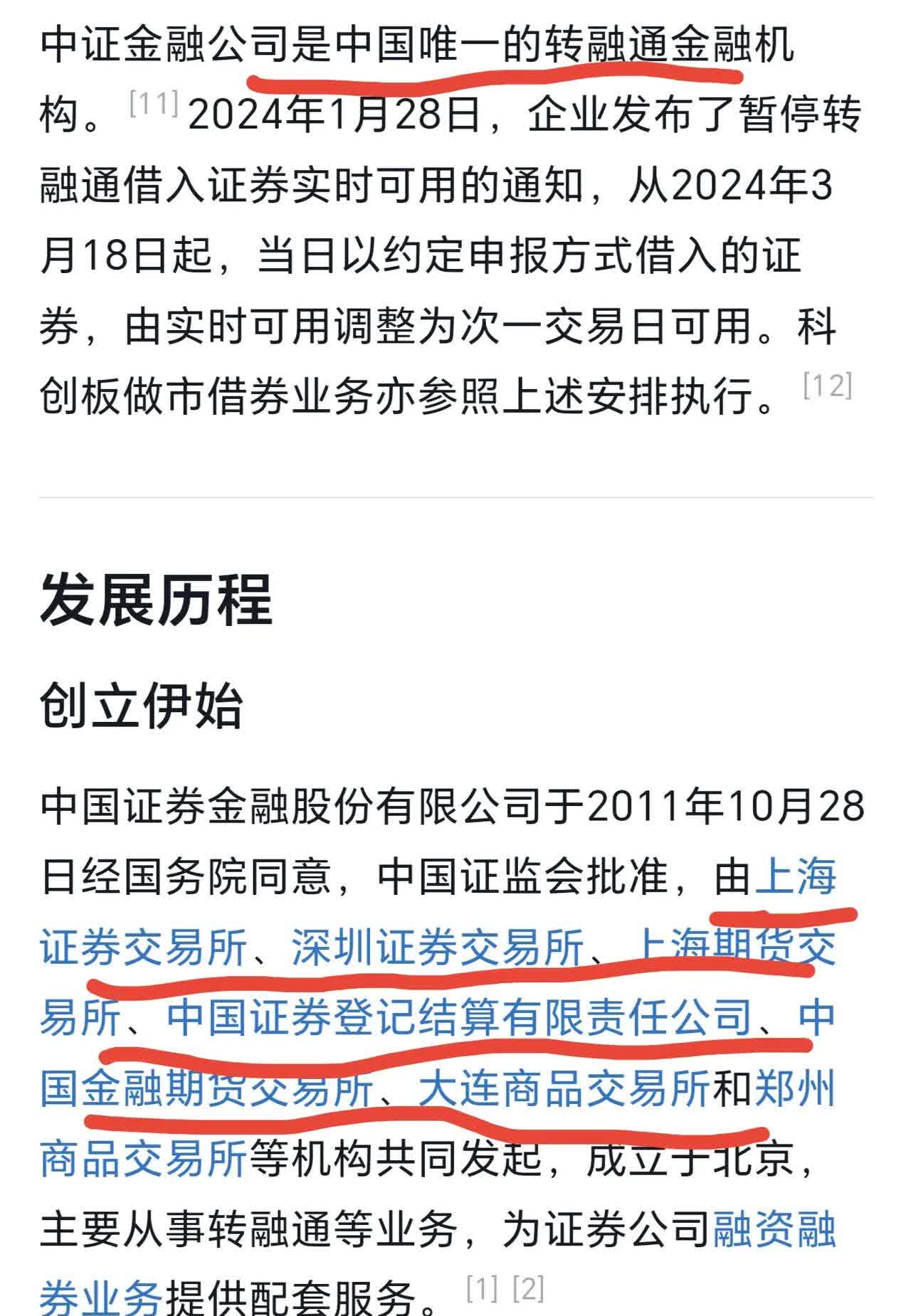The width and height of the screenshot is (911, 1316).
Task: Open the 深圳证券交易所 link
Action: coord(437,946)
